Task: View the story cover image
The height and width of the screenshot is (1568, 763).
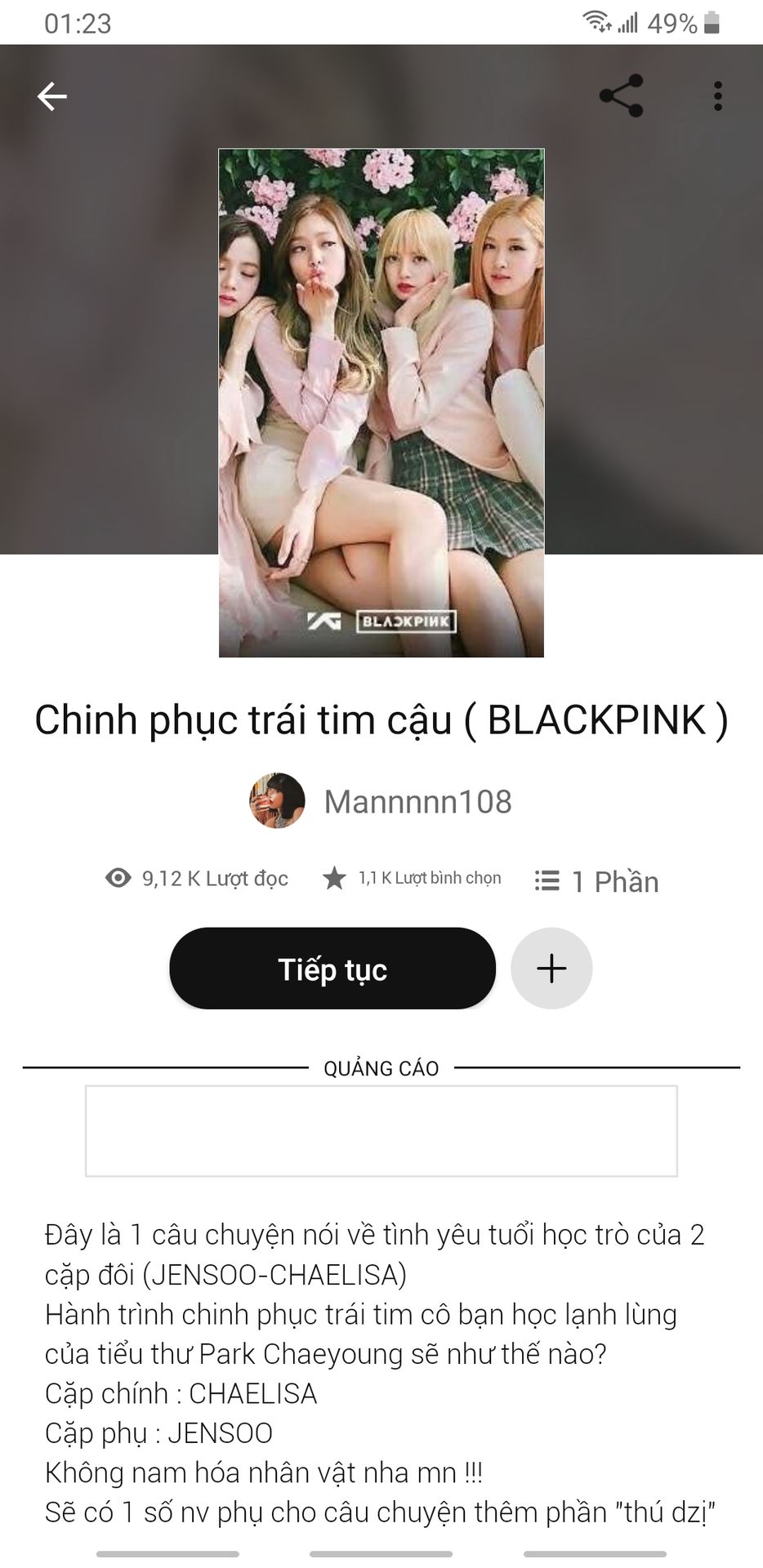Action: (381, 403)
